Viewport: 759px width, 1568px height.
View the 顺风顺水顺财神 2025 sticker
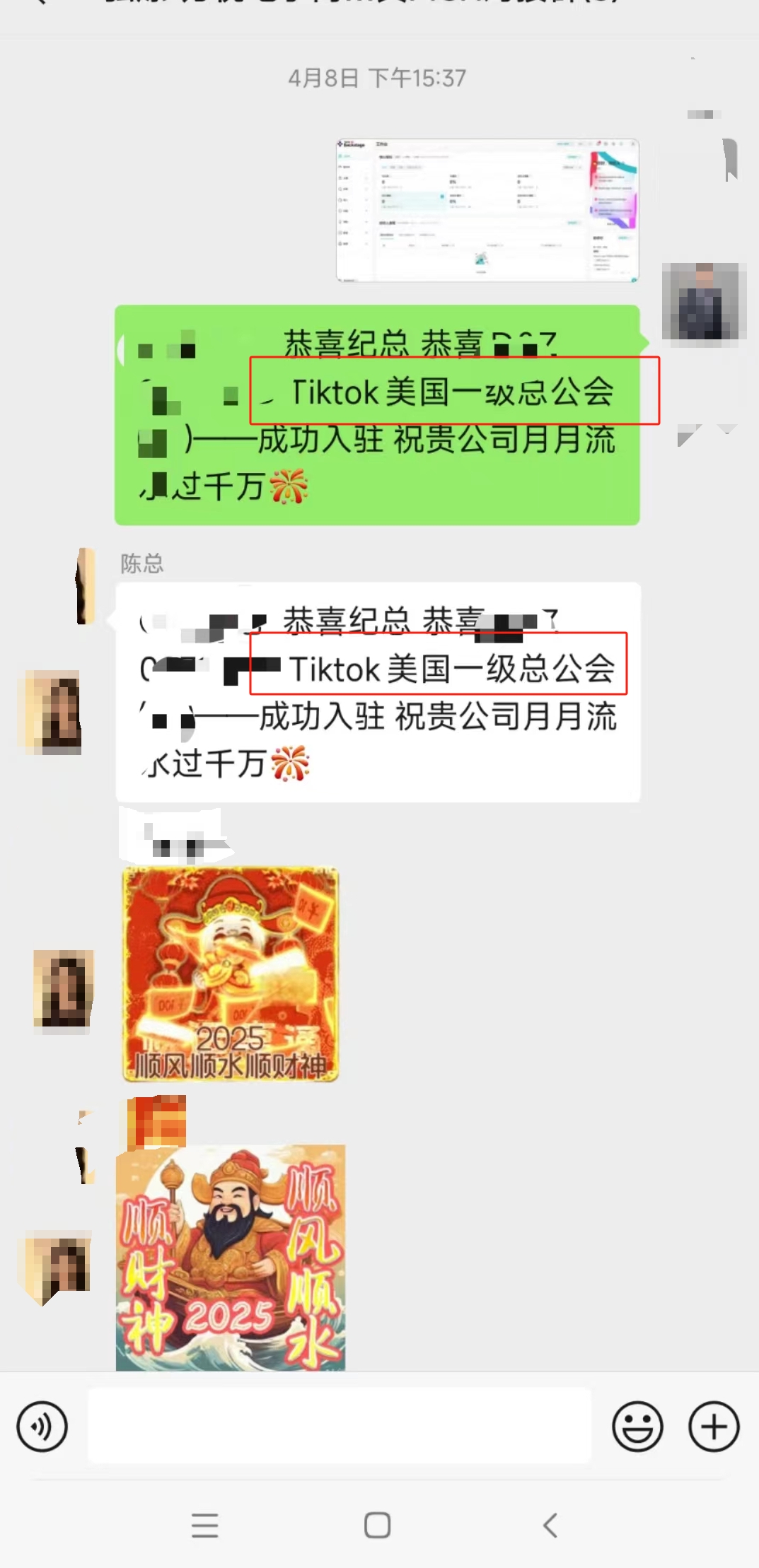click(231, 975)
